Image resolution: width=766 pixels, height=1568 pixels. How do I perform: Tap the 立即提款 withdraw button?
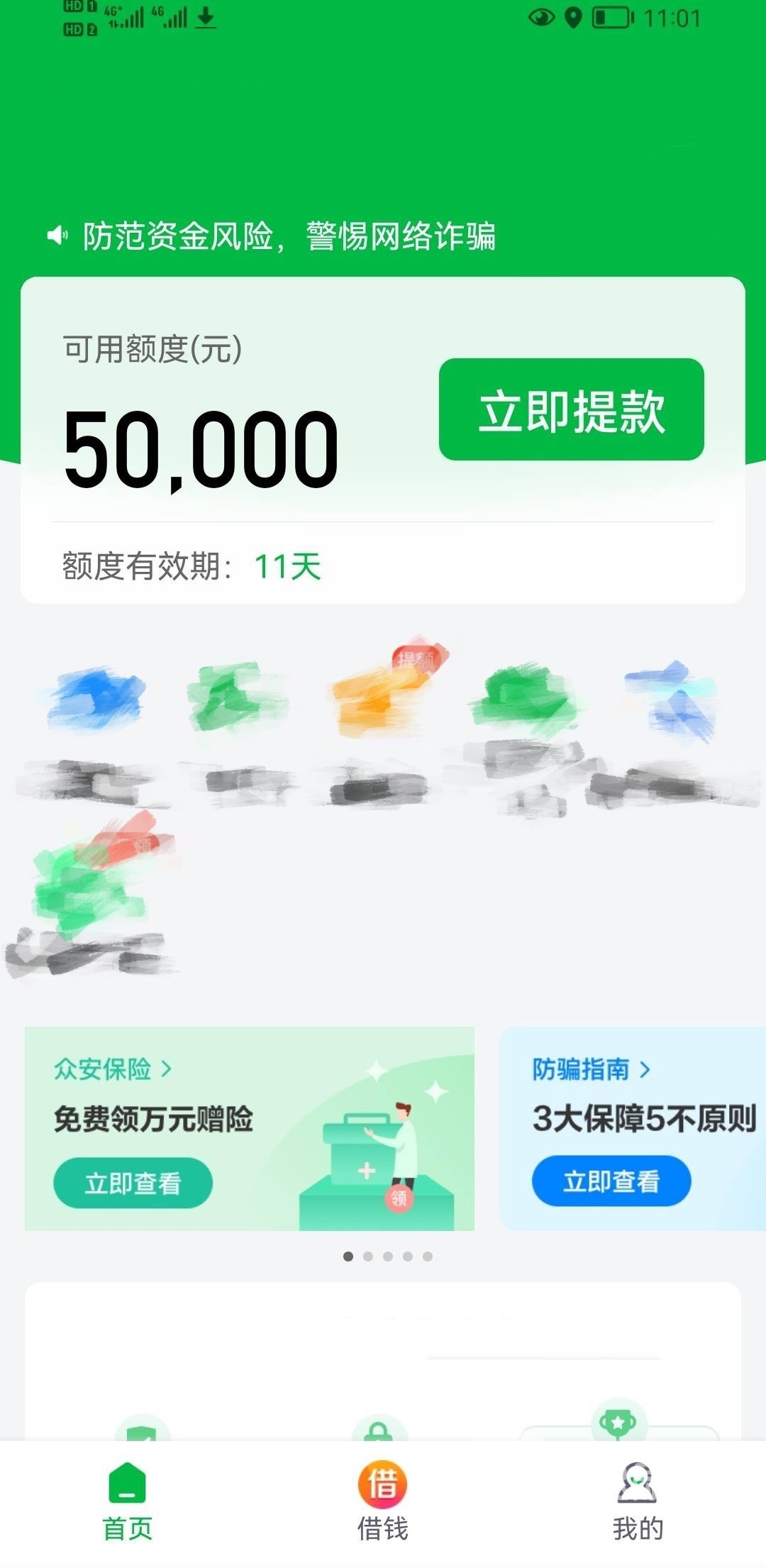(x=571, y=409)
